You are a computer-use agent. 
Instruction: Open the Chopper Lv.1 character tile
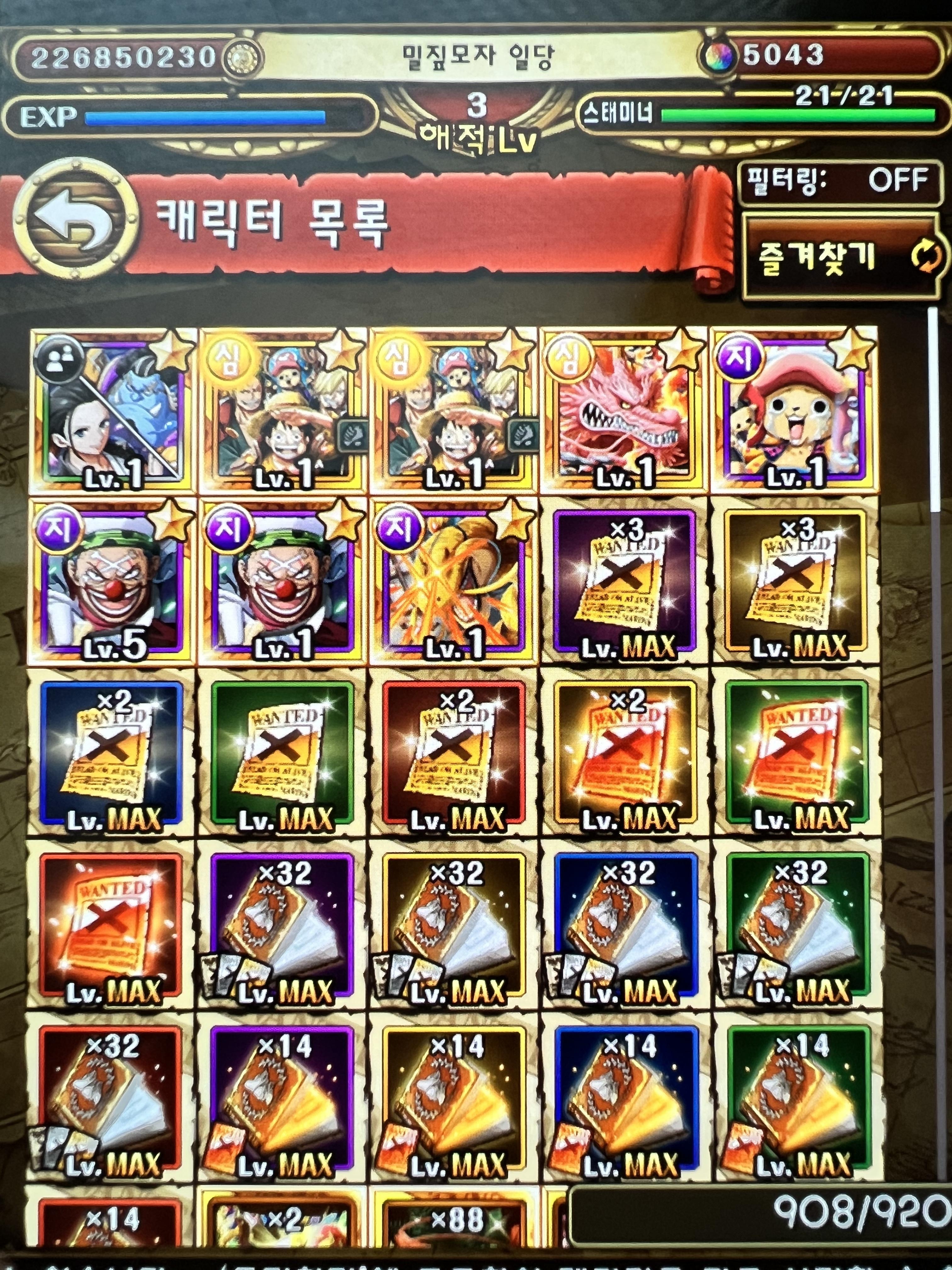point(795,411)
